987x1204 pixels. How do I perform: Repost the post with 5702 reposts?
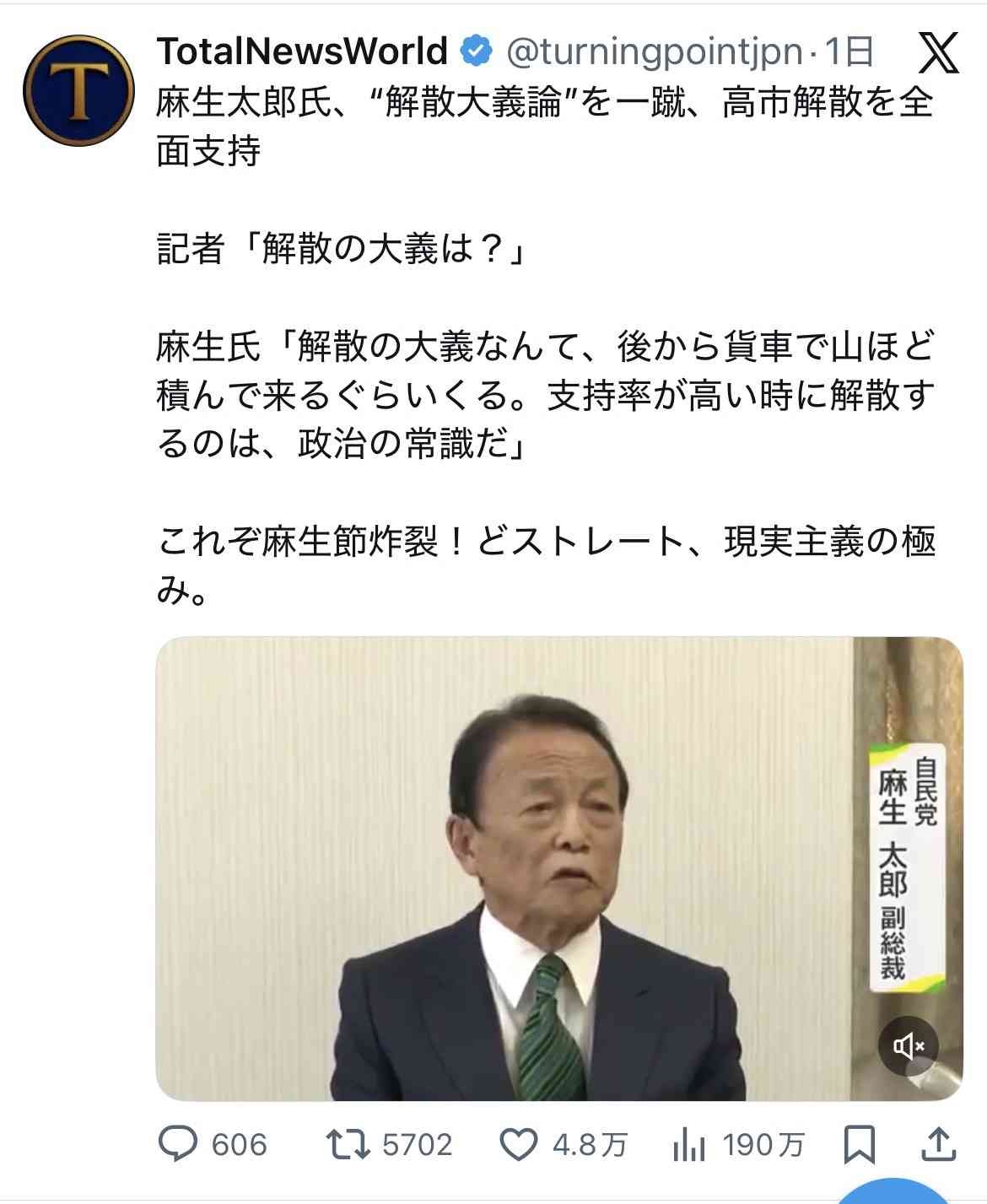click(x=348, y=1145)
